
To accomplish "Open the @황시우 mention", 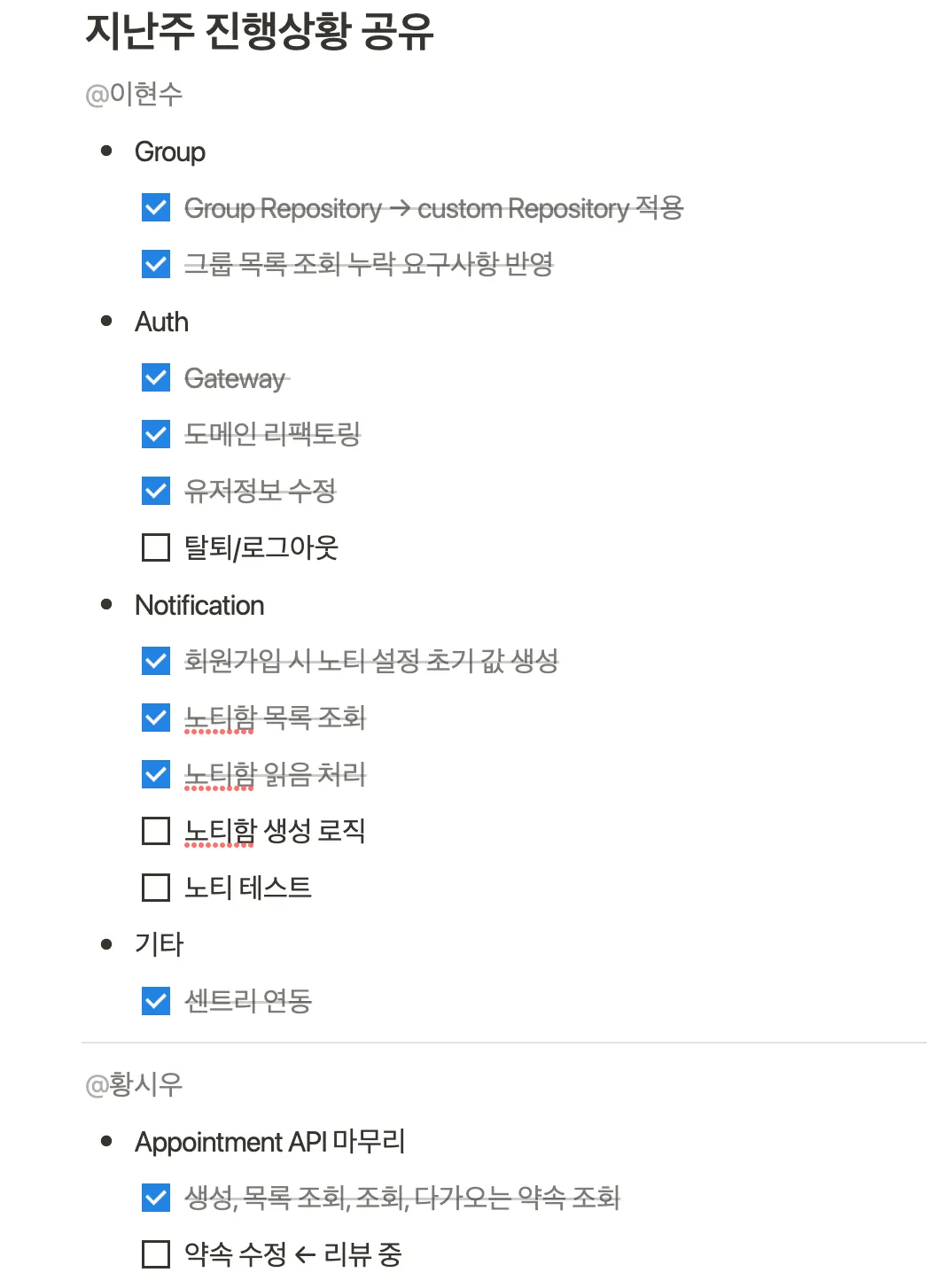I will coord(134,1084).
